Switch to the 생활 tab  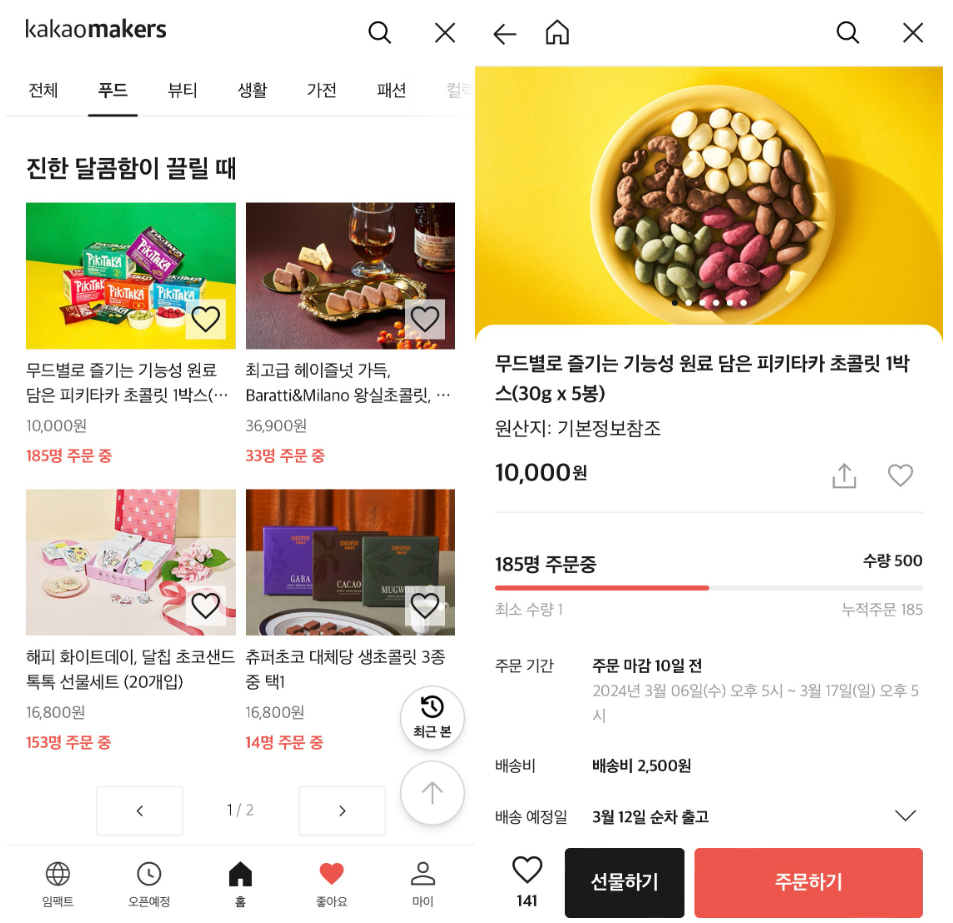[x=252, y=90]
